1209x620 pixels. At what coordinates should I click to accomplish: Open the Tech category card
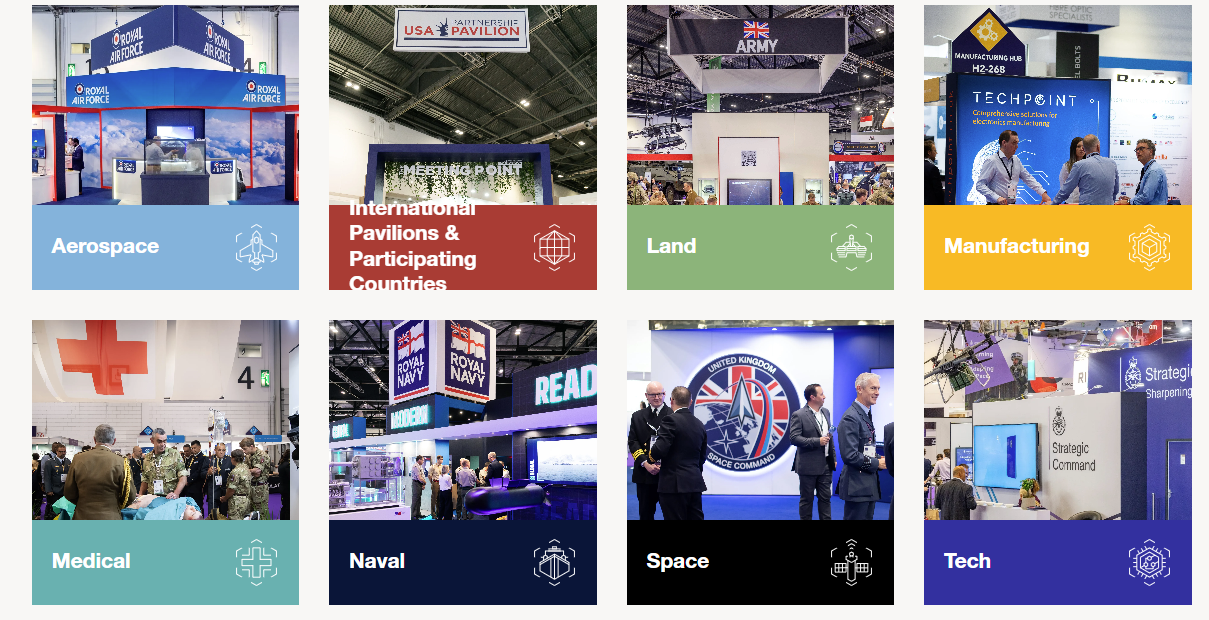coord(1057,462)
